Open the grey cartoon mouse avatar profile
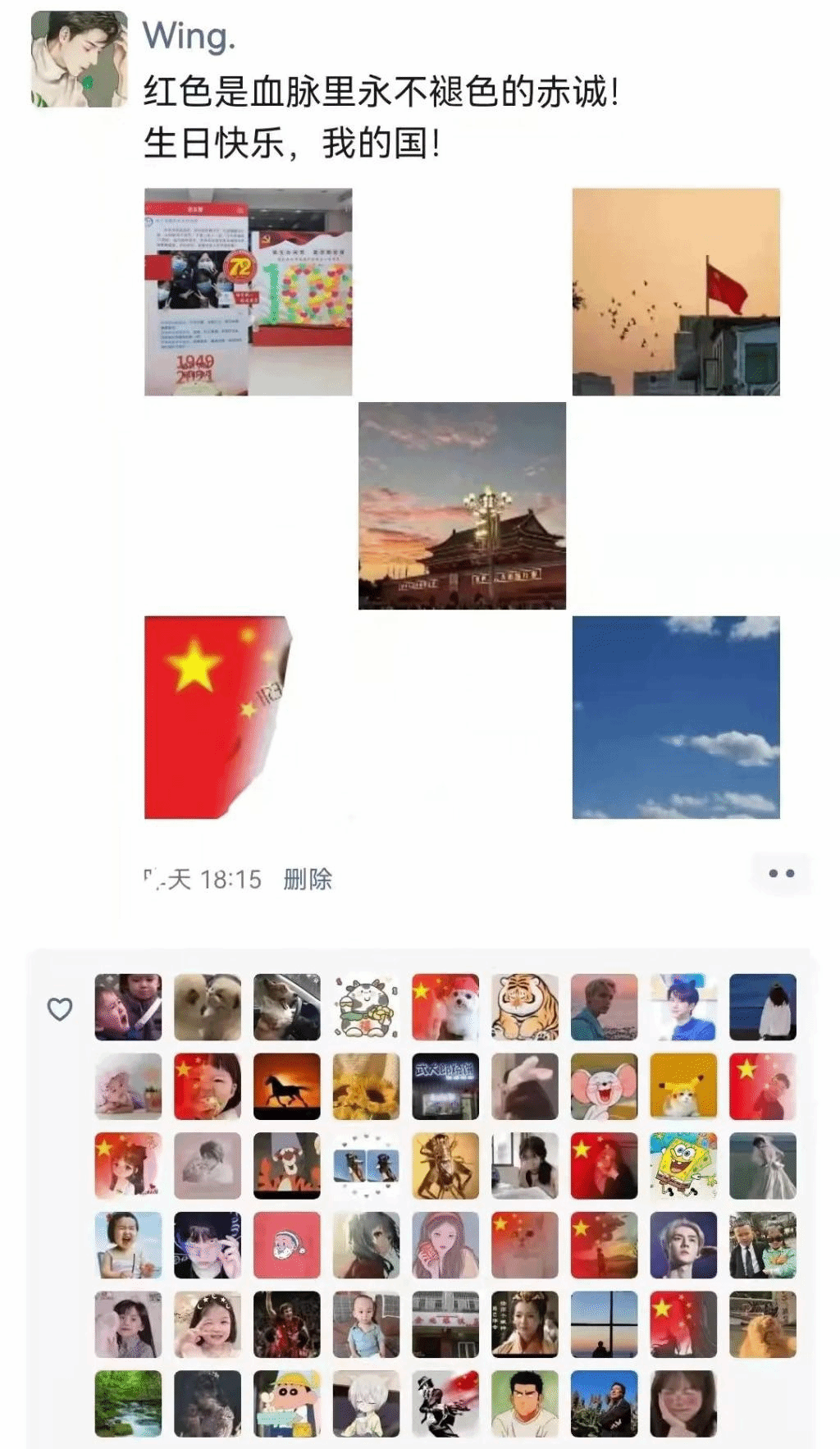 [x=604, y=1086]
